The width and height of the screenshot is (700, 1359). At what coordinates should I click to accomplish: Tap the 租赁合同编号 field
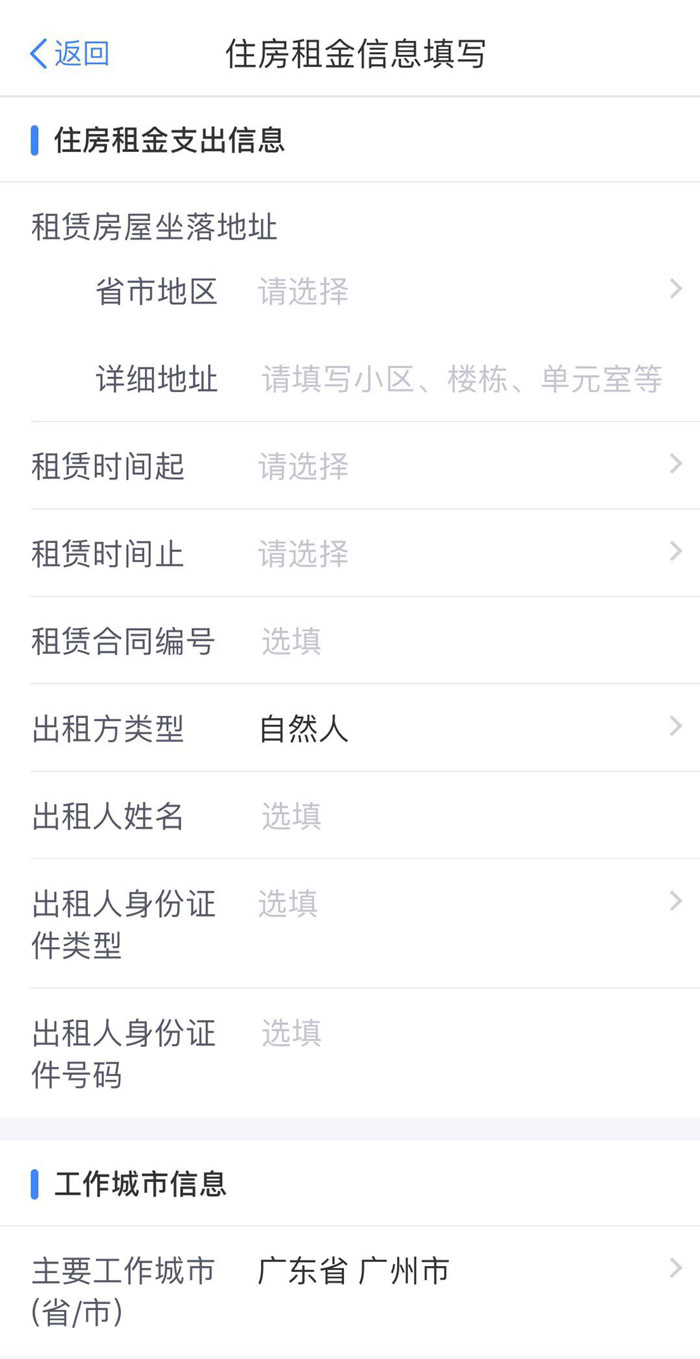point(460,641)
